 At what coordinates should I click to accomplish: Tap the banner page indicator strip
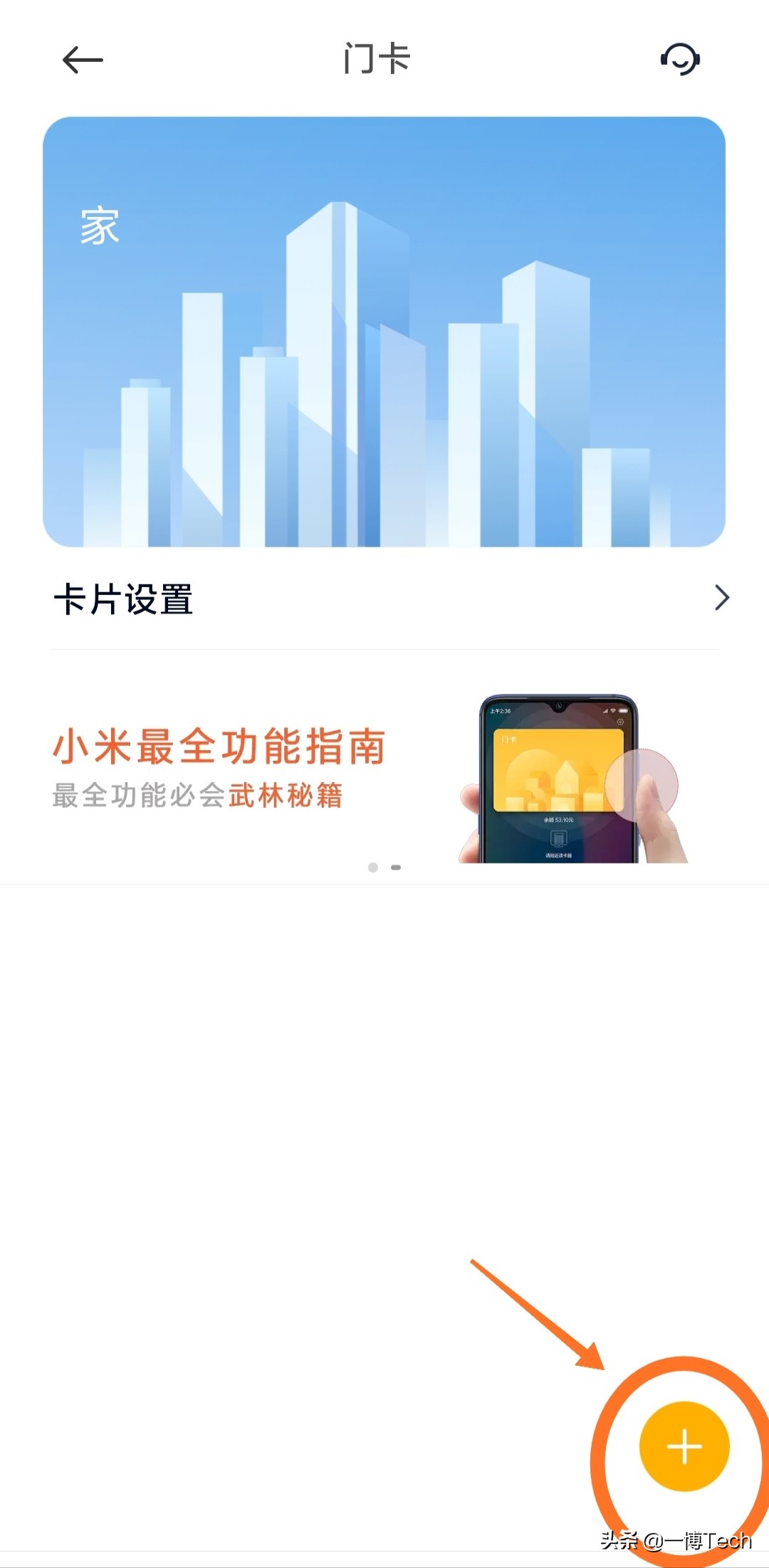coord(384,867)
